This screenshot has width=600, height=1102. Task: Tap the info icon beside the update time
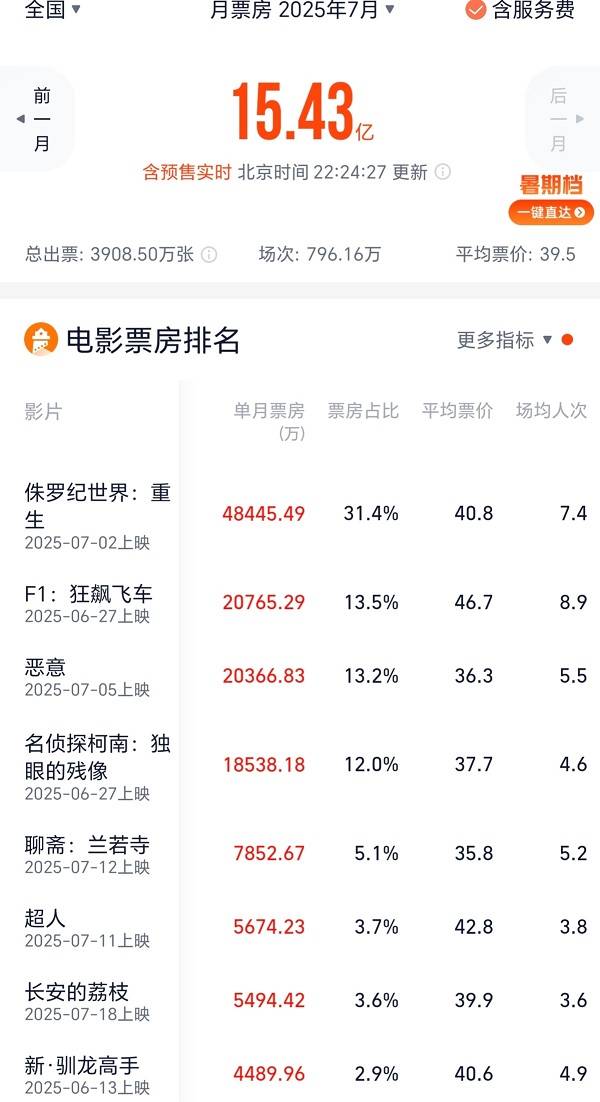(442, 172)
